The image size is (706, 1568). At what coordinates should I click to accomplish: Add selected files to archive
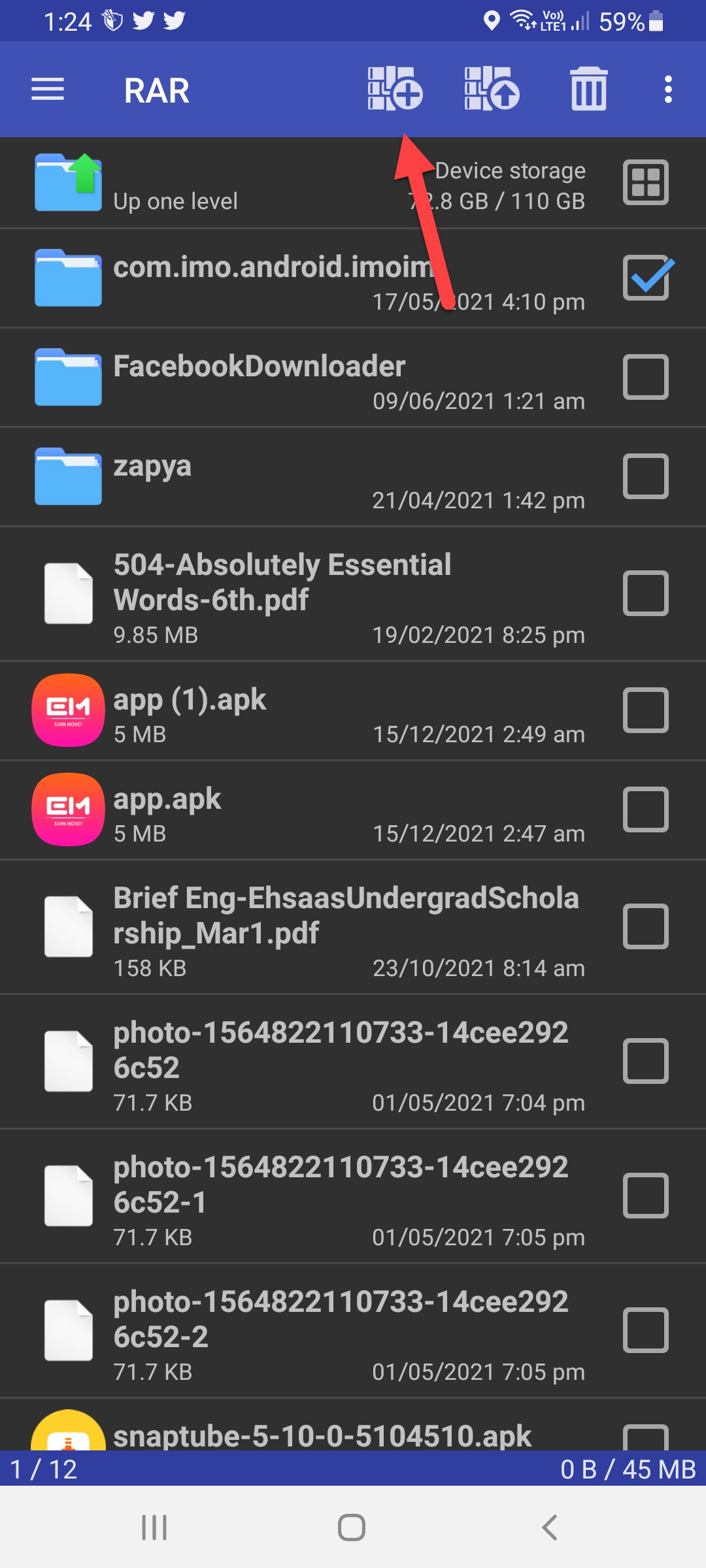pos(394,90)
